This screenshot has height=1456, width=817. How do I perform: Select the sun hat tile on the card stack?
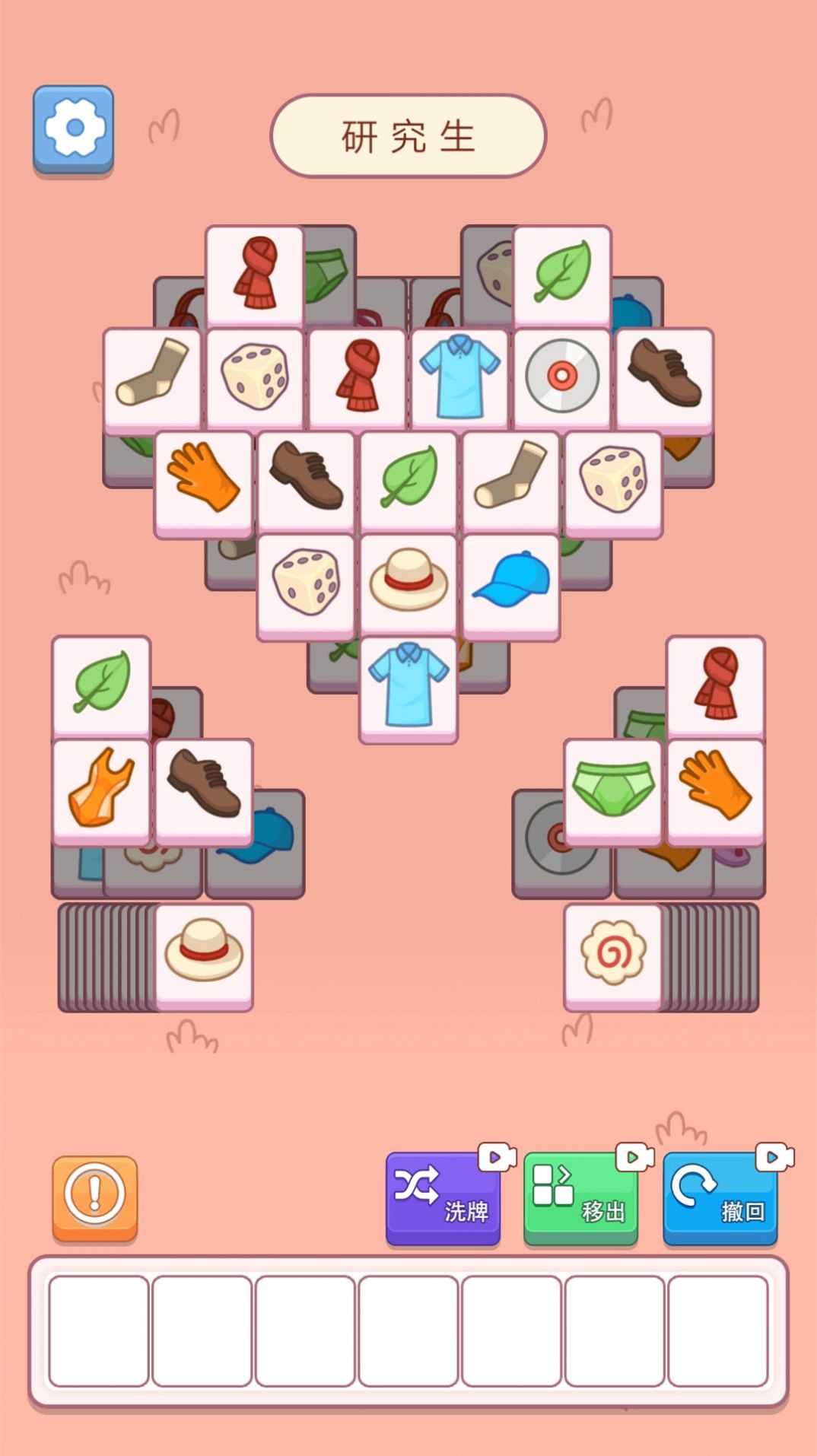(204, 954)
